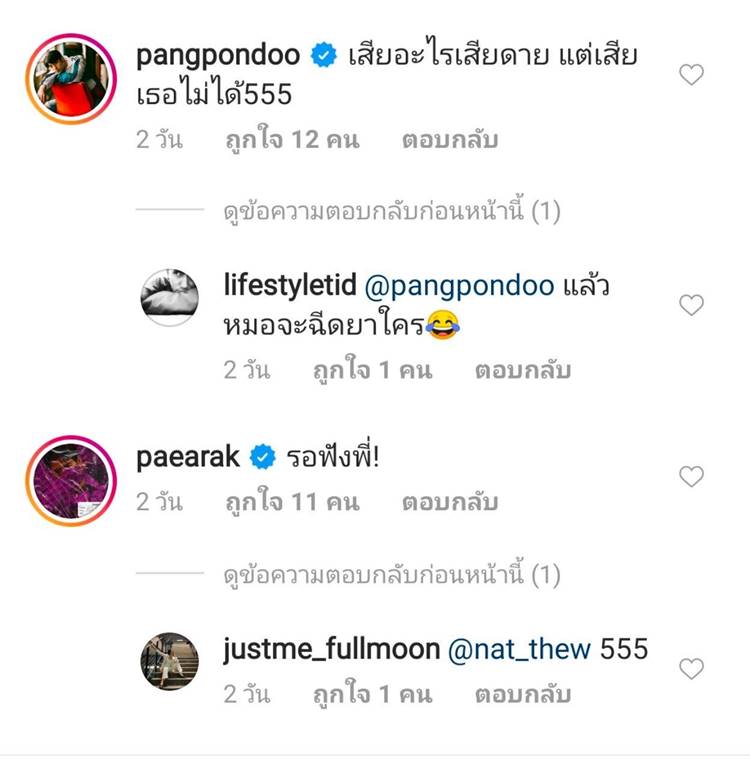Open justme_fullmoon's profile avatar
750x769 pixels.
[x=169, y=661]
